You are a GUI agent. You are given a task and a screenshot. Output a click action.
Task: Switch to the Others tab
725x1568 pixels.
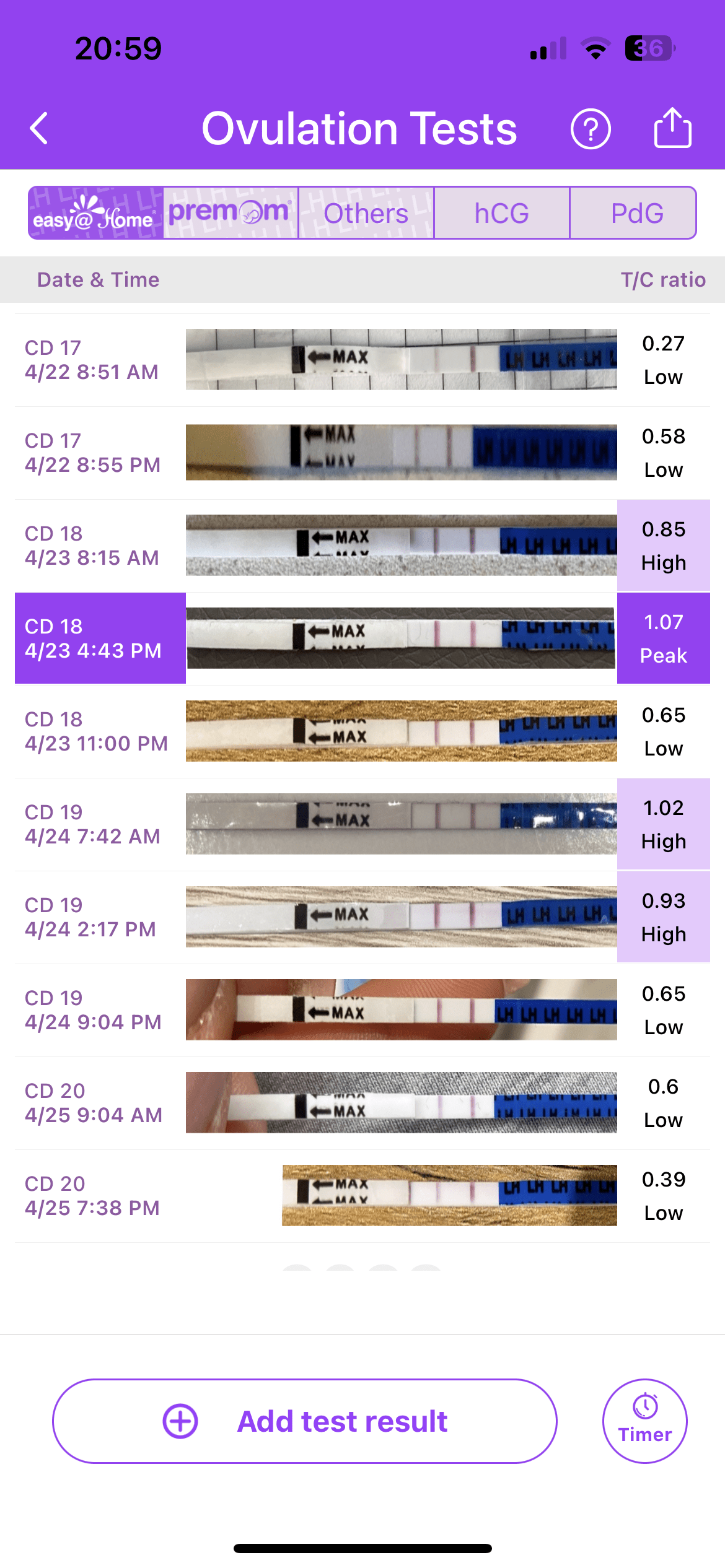[x=366, y=213]
